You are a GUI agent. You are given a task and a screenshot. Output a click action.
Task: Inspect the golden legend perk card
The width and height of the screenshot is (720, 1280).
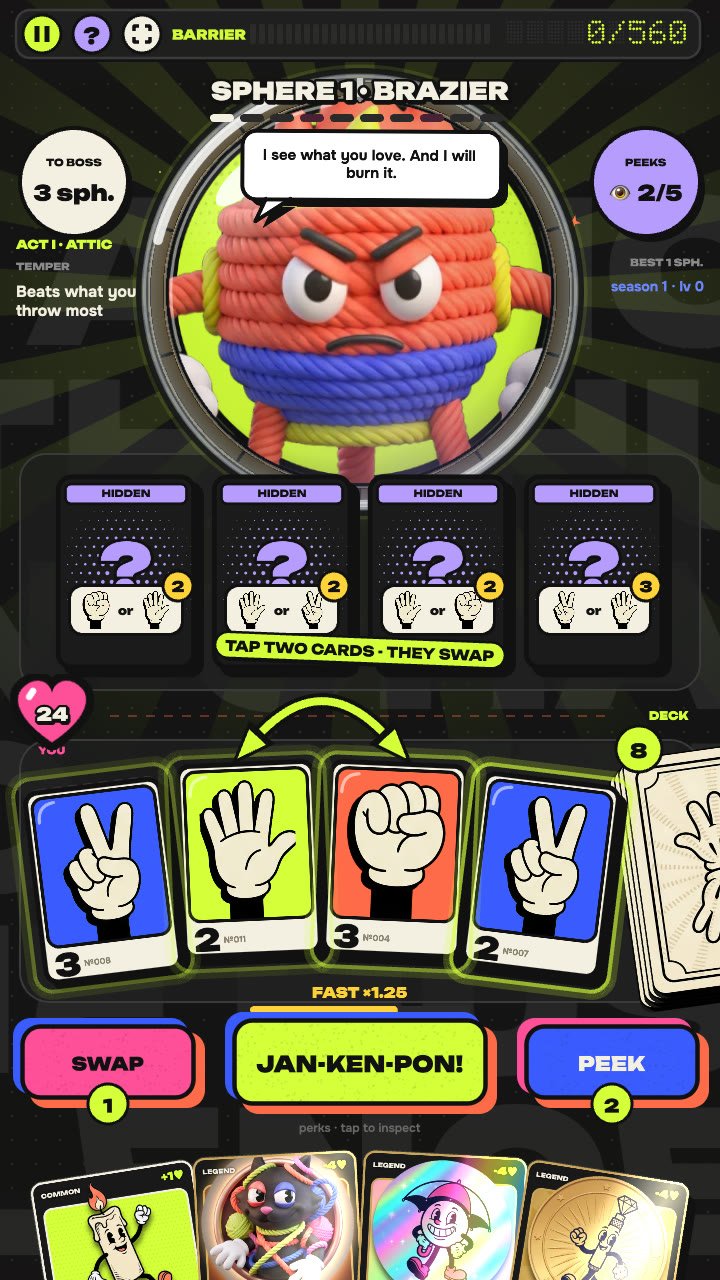[605, 1222]
